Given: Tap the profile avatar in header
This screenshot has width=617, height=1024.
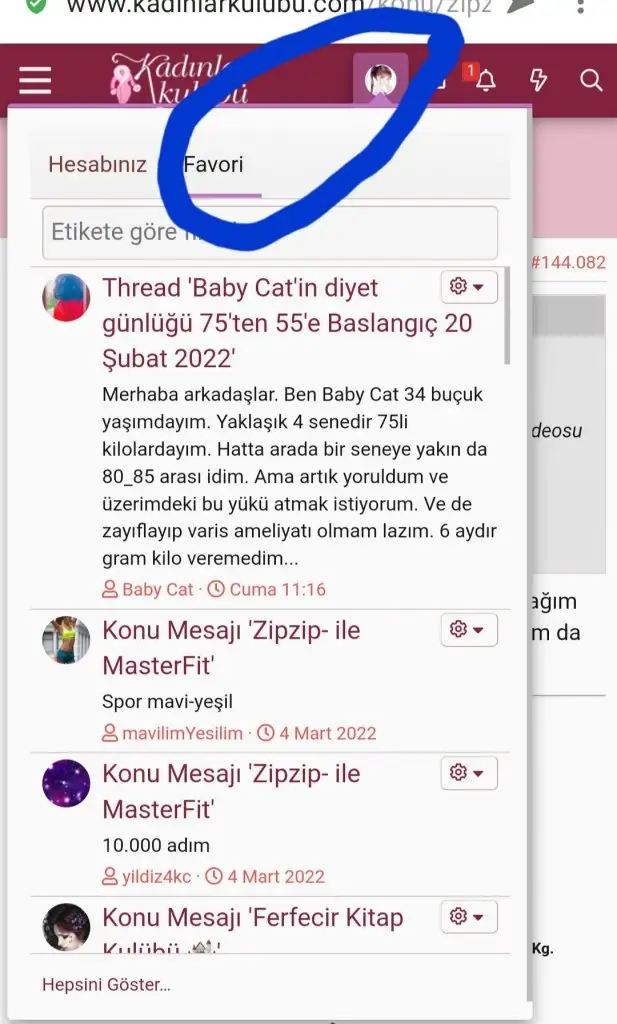Looking at the screenshot, I should 381,80.
